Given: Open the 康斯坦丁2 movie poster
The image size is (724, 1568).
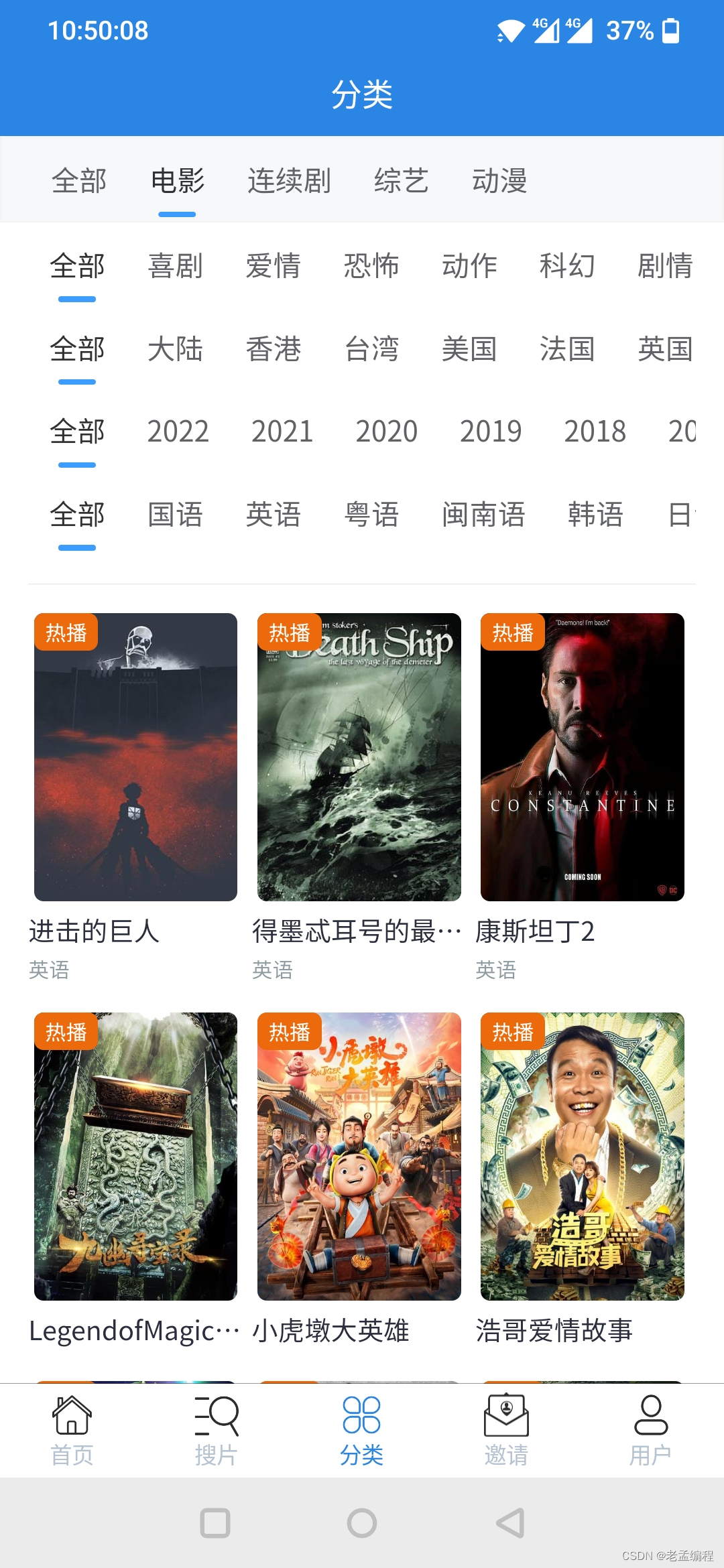Looking at the screenshot, I should [x=582, y=757].
